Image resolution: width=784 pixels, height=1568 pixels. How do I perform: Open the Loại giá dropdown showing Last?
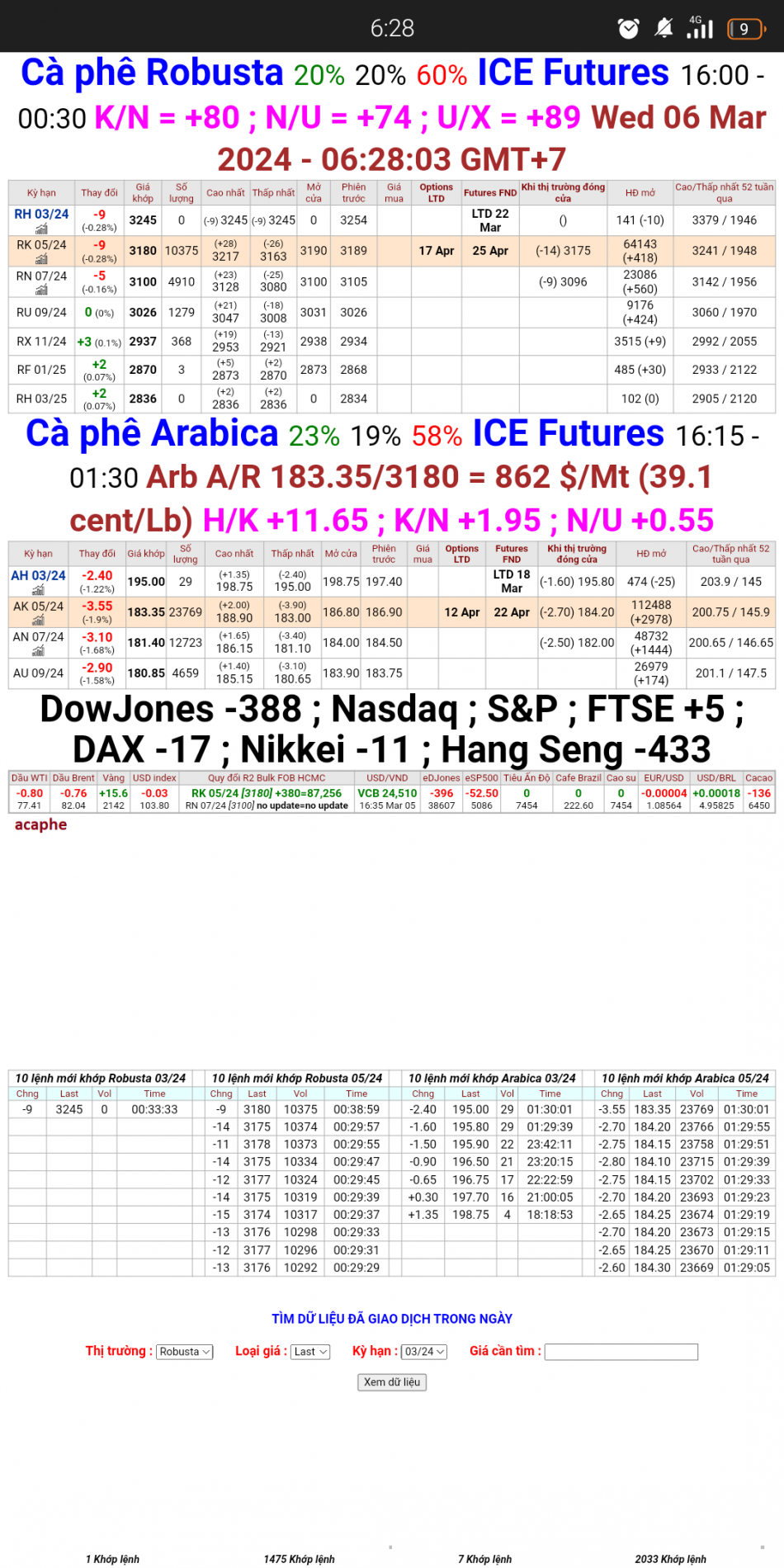309,1352
